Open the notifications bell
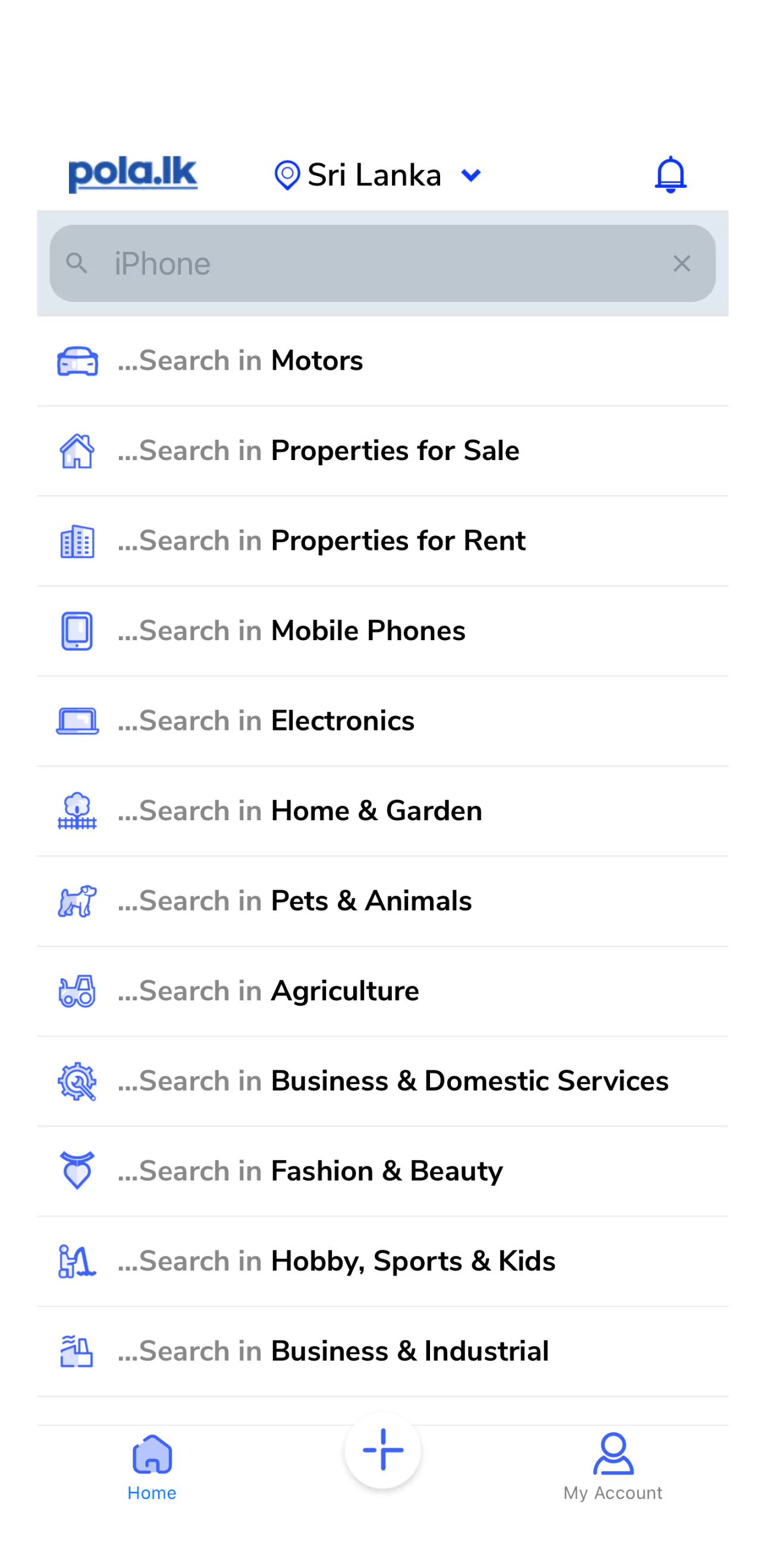The width and height of the screenshot is (766, 1568). (670, 175)
